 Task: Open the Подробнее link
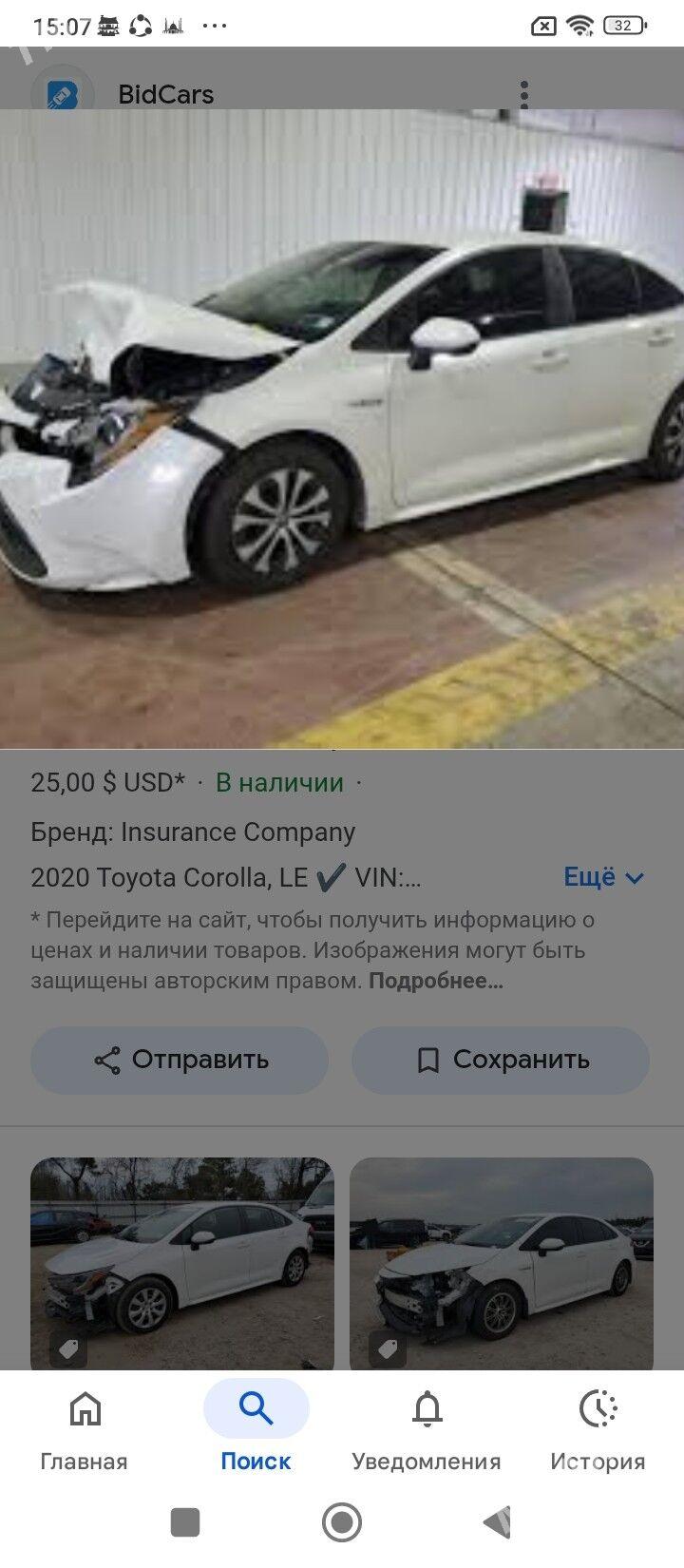[435, 981]
